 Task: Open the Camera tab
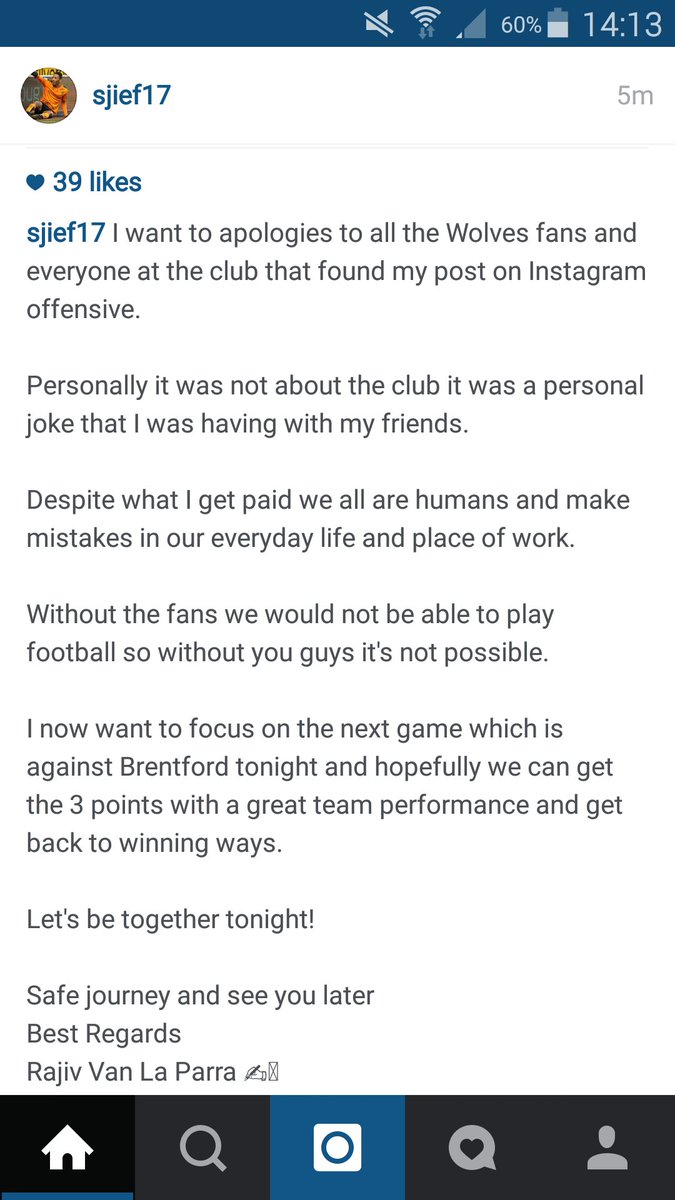[337, 1148]
